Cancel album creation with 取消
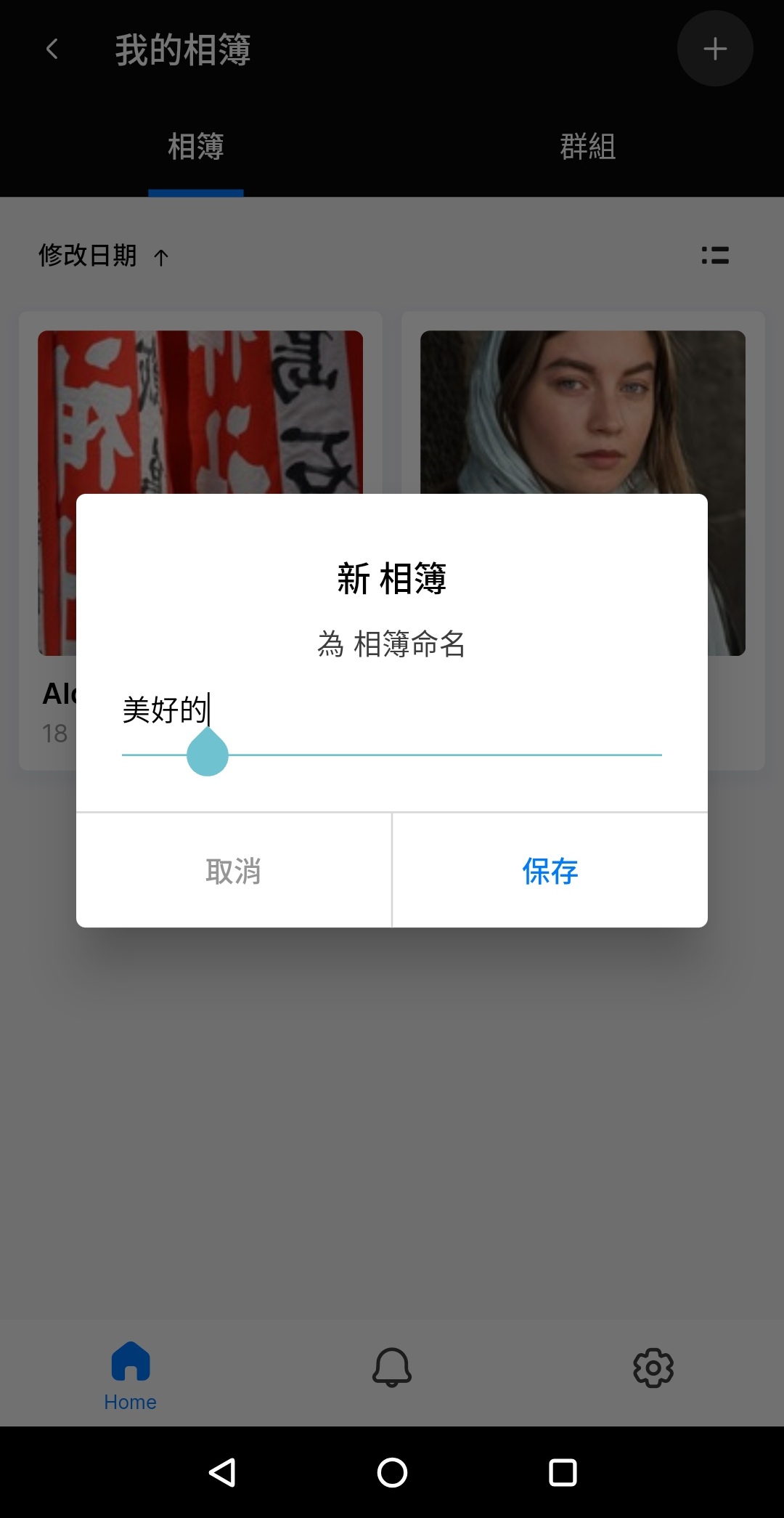 pos(234,872)
